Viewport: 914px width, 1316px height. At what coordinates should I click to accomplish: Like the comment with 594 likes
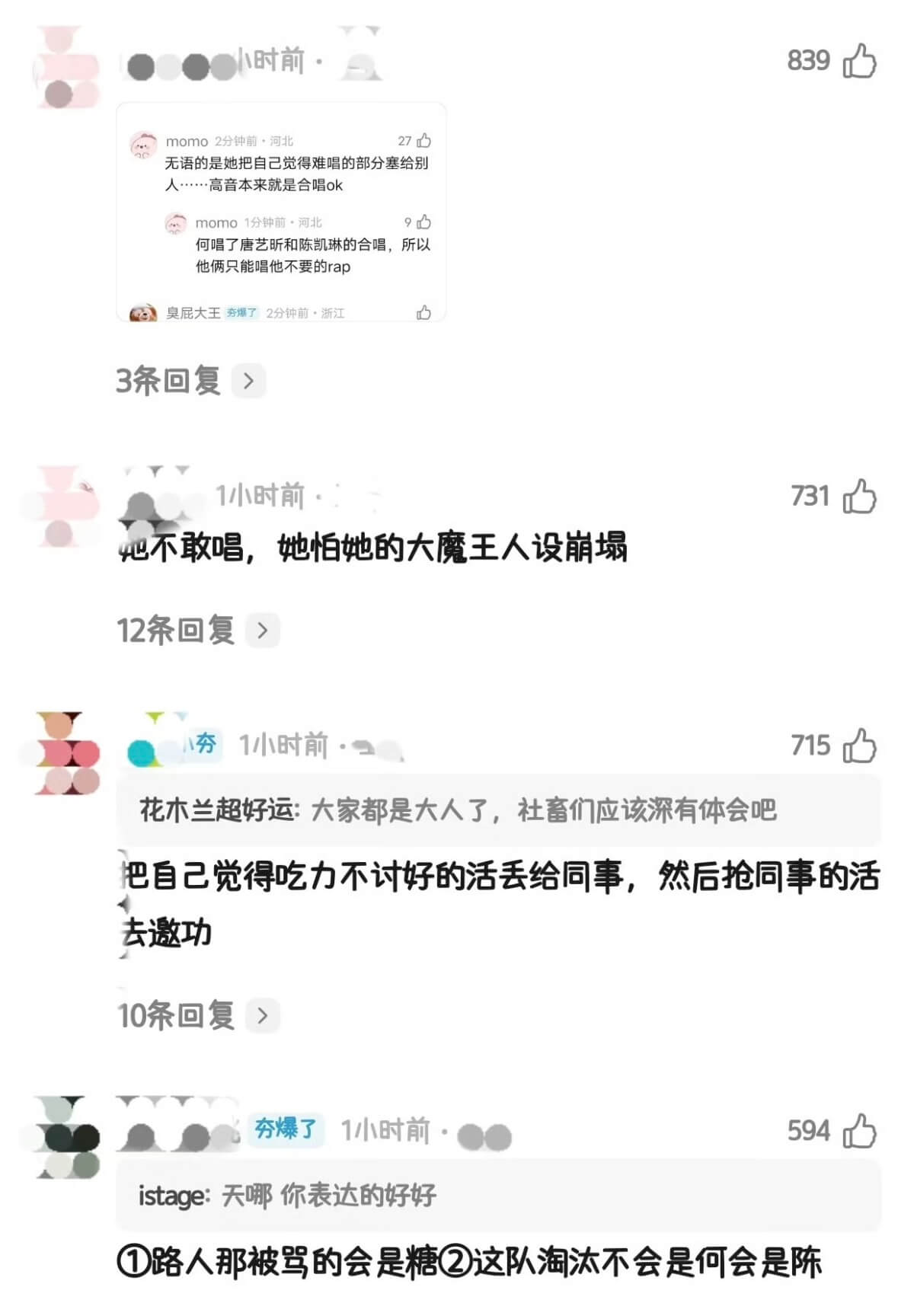pos(860,1131)
